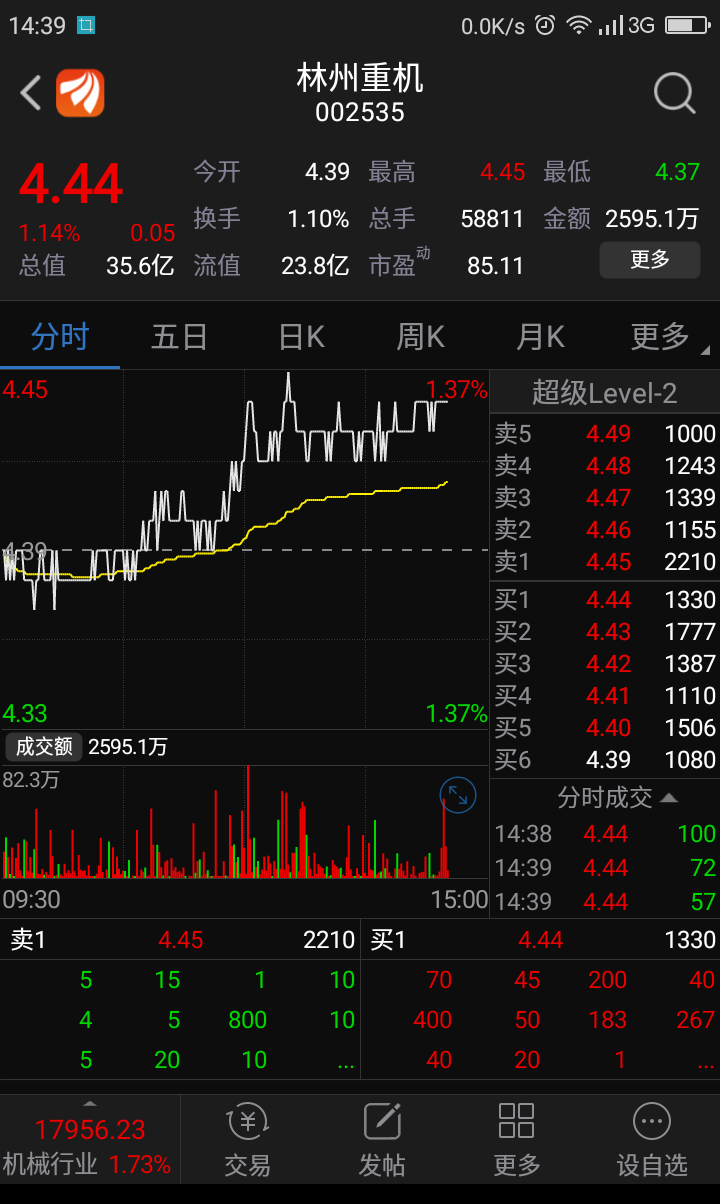The width and height of the screenshot is (720, 1204).
Task: Select the 日K chart tab
Action: pyautogui.click(x=301, y=337)
